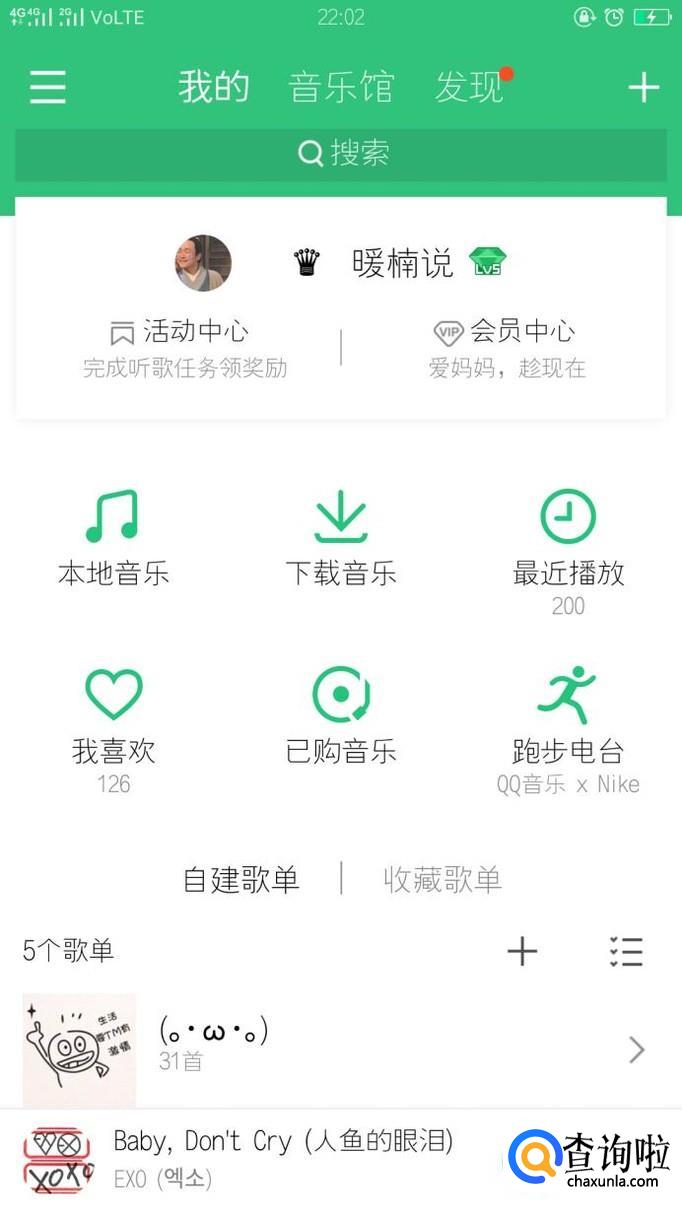Open the 暖楠说 profile avatar
The image size is (682, 1212).
coord(203,263)
